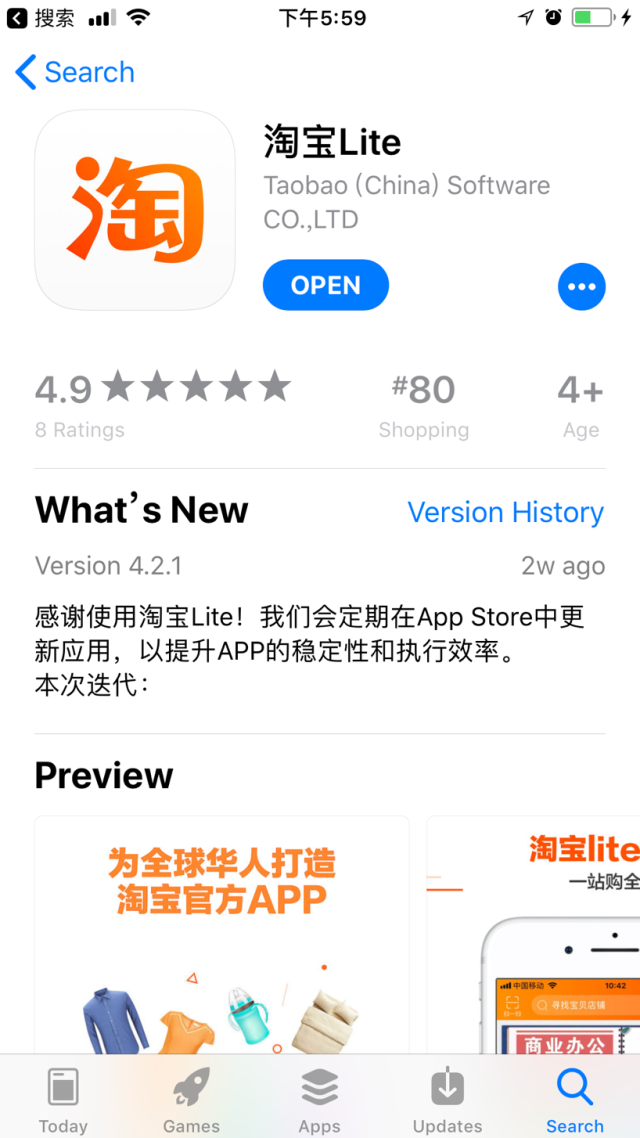Image resolution: width=640 pixels, height=1138 pixels.
Task: Return to the previous app via 搜索
Action: 41,18
